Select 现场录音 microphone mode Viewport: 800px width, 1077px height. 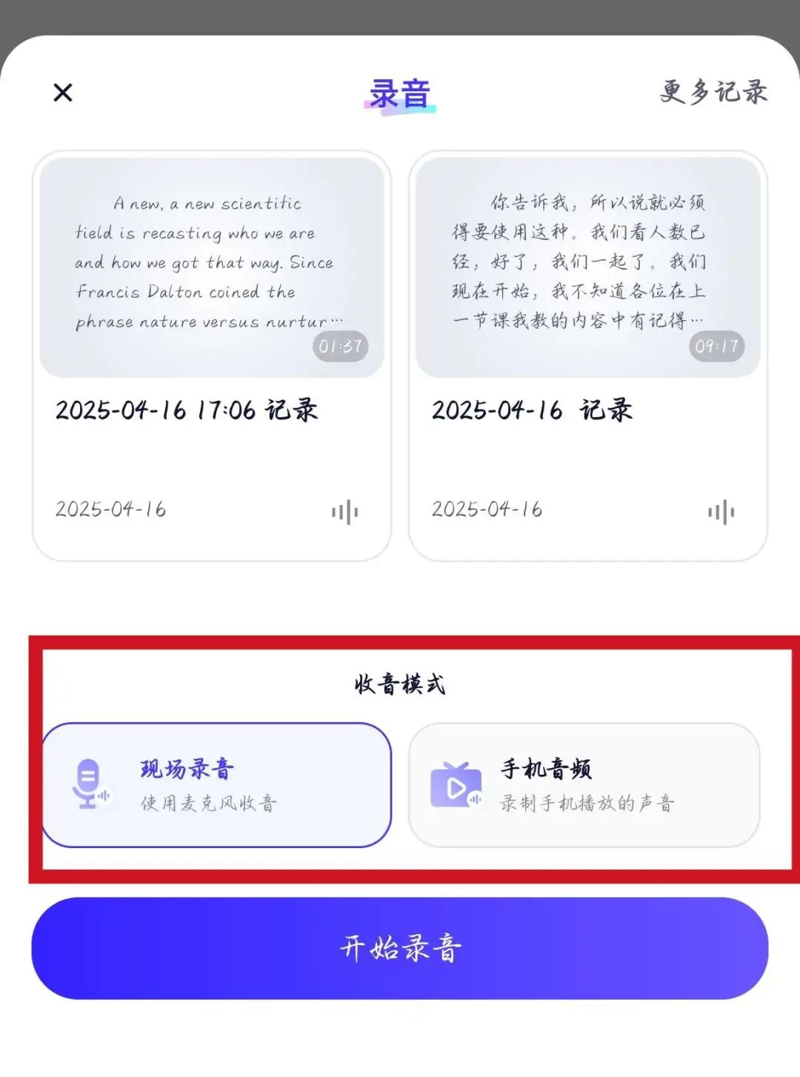point(216,785)
